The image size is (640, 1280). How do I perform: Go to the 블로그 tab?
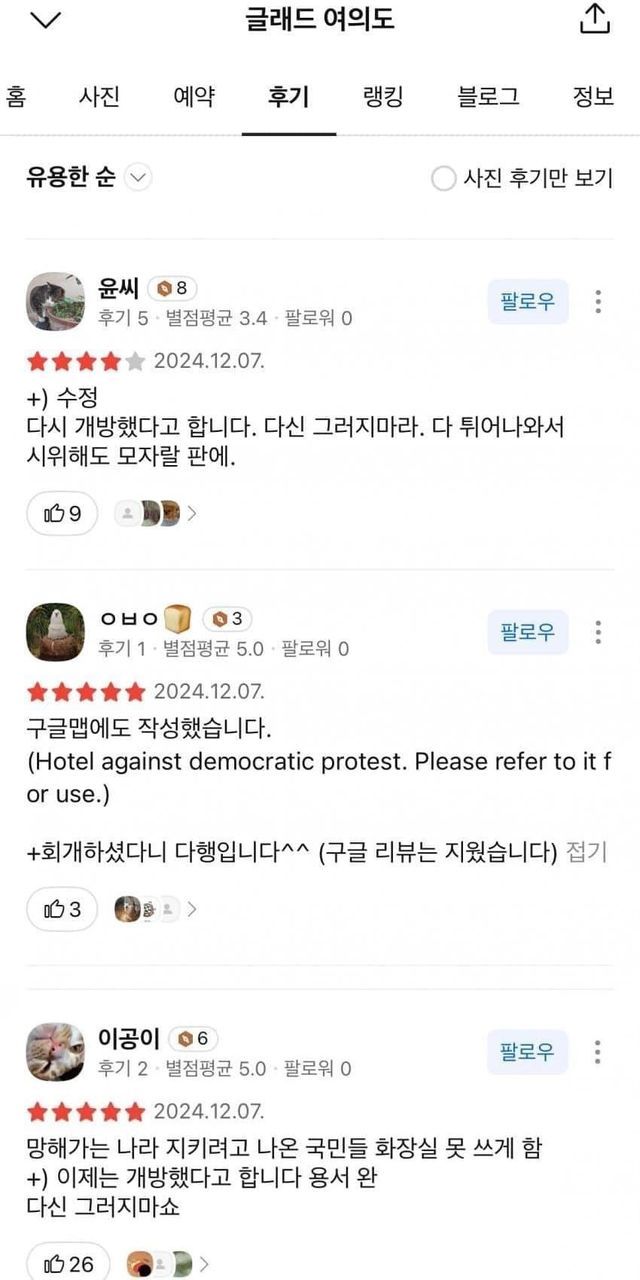coord(488,97)
